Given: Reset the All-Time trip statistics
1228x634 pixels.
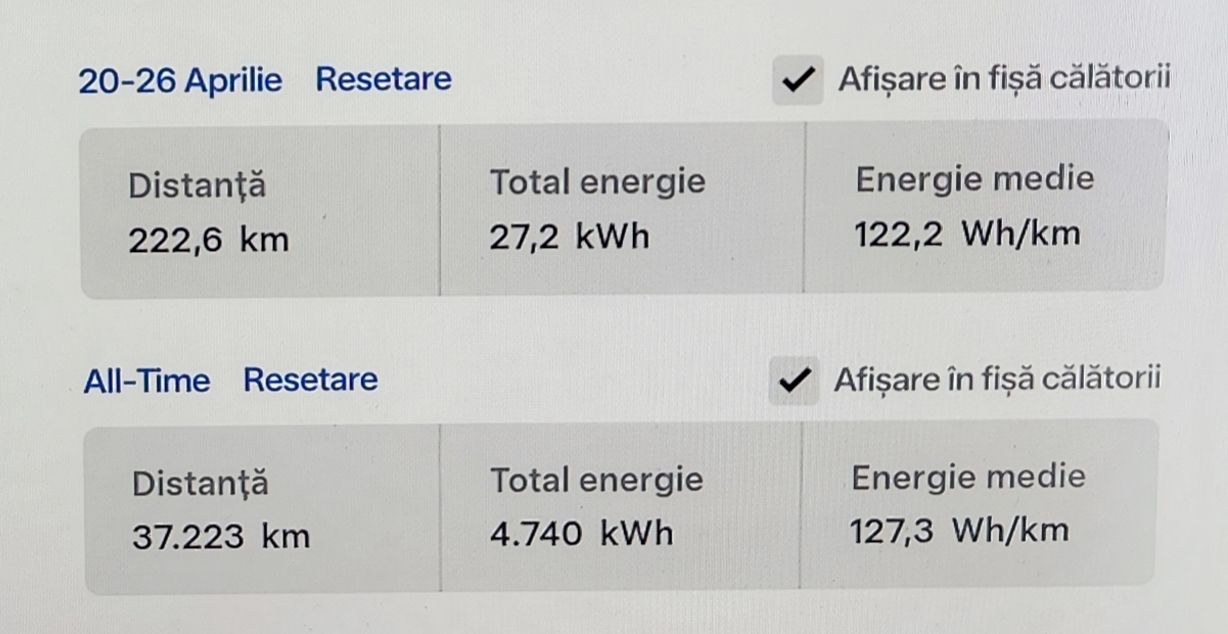Looking at the screenshot, I should (311, 380).
